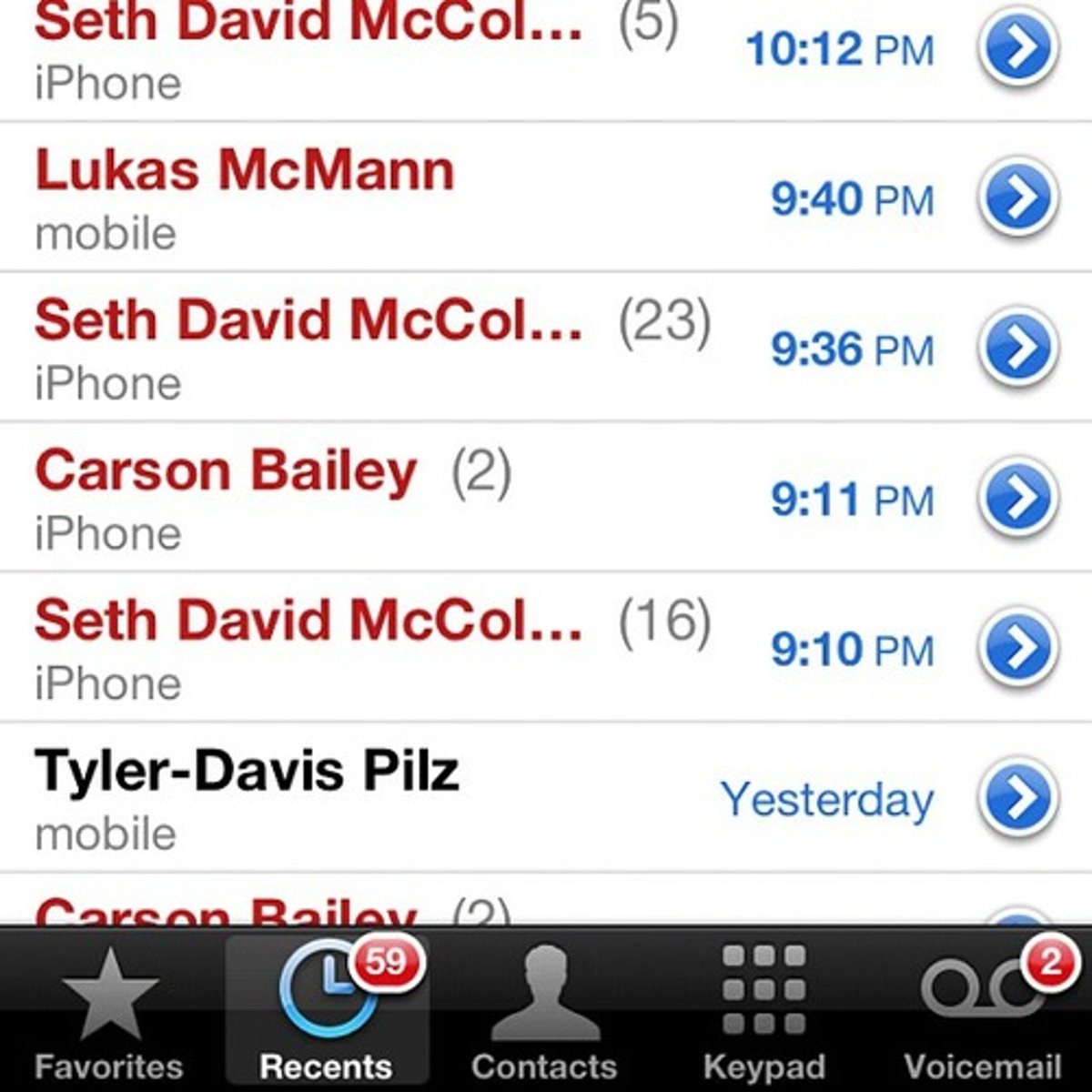Show info for the 9:10 PM Seth call
1092x1092 pixels.
coord(1018,647)
